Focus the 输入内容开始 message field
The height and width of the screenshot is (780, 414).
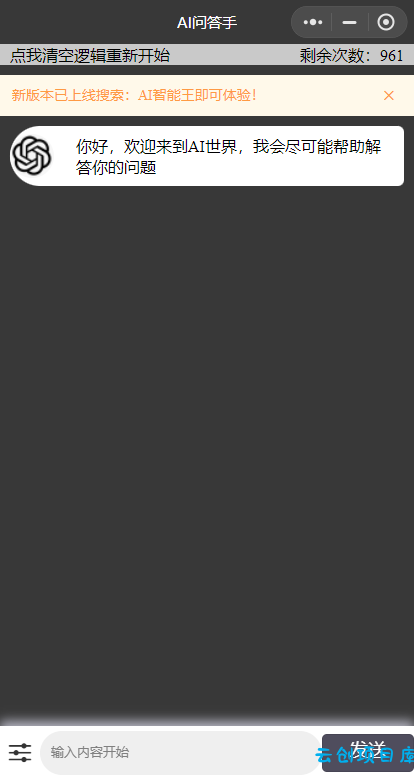coord(180,752)
